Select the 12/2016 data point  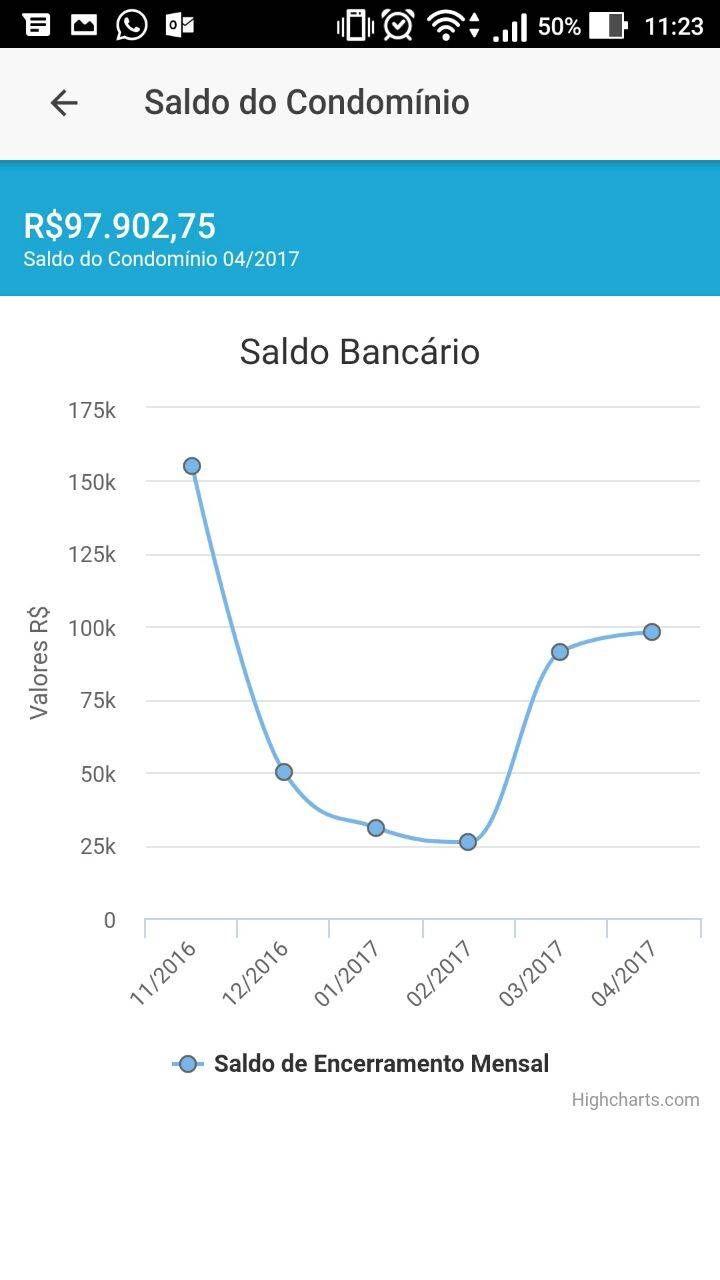pyautogui.click(x=284, y=772)
